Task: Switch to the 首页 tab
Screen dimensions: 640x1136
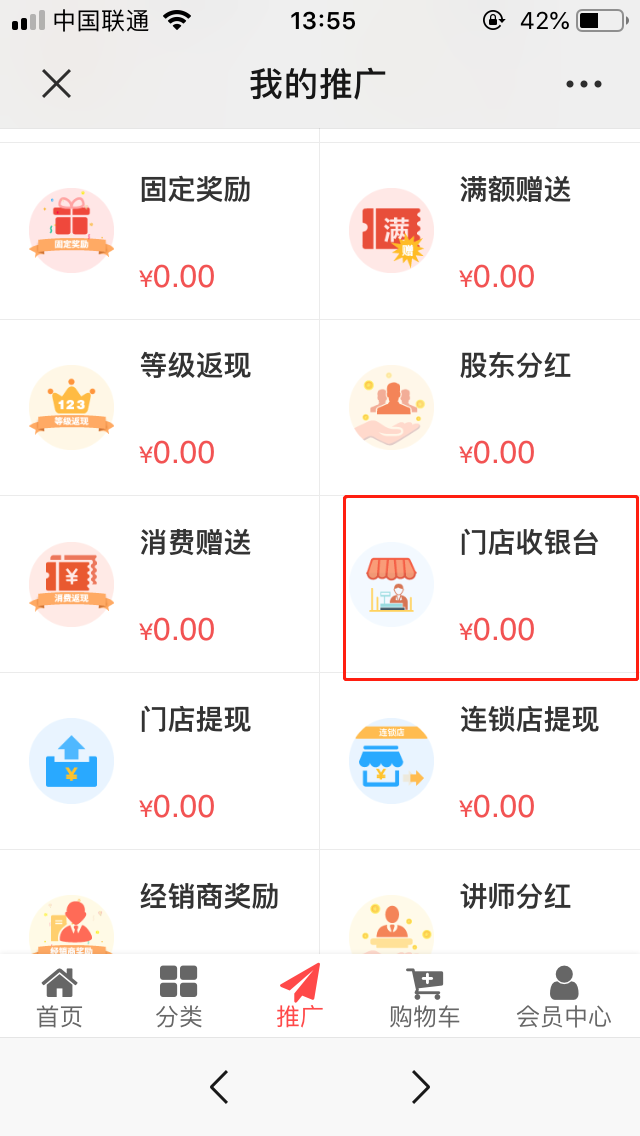Action: click(x=59, y=997)
